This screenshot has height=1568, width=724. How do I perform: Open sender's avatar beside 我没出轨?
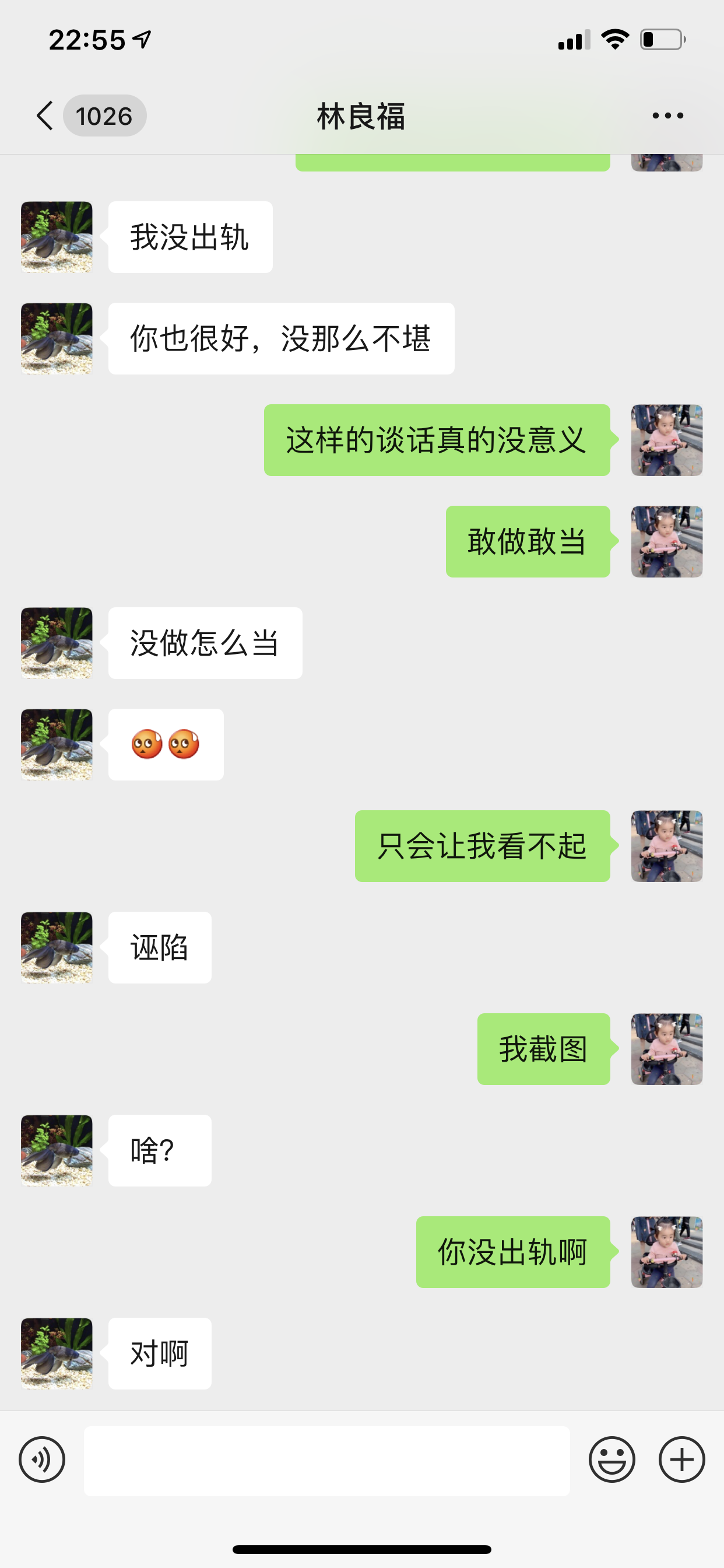(57, 237)
